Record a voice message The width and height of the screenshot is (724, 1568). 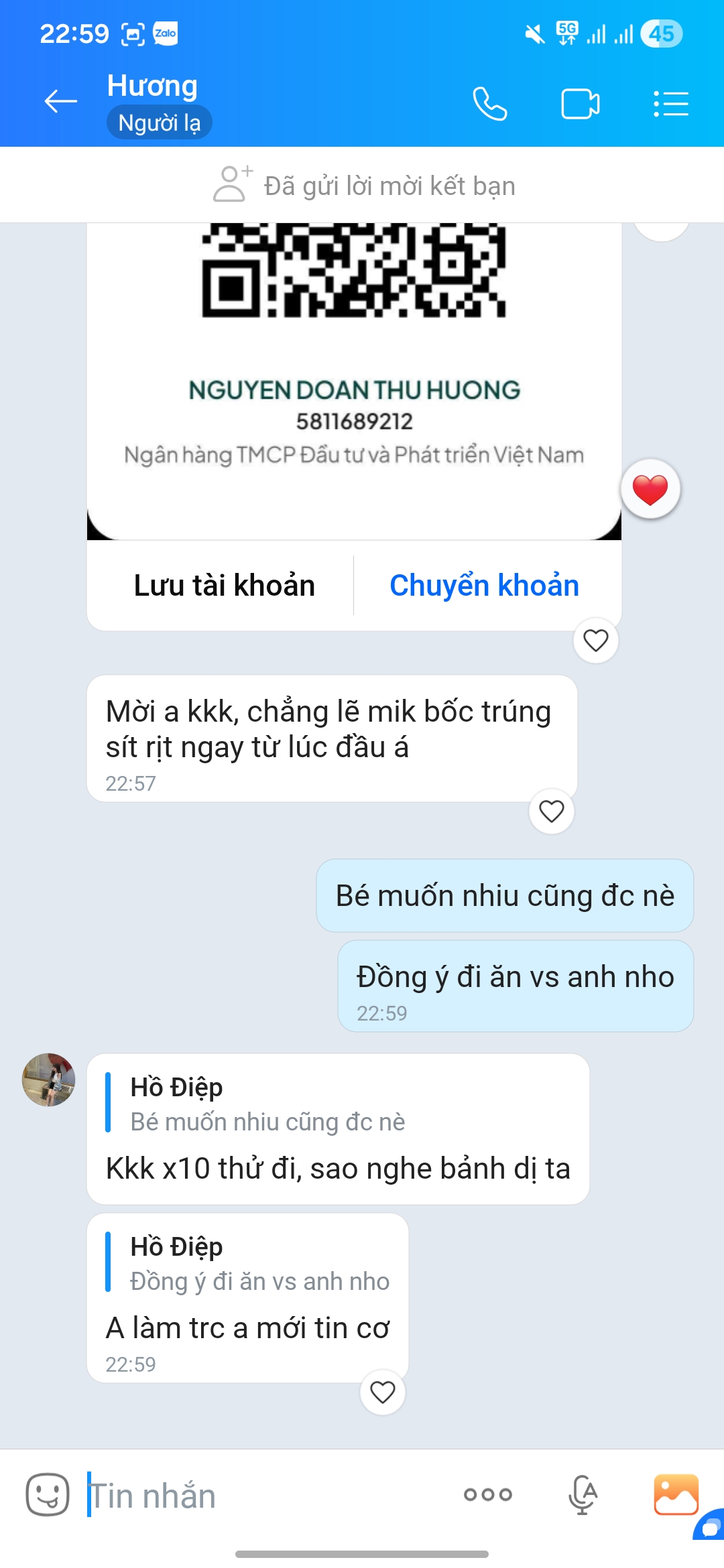(582, 1494)
